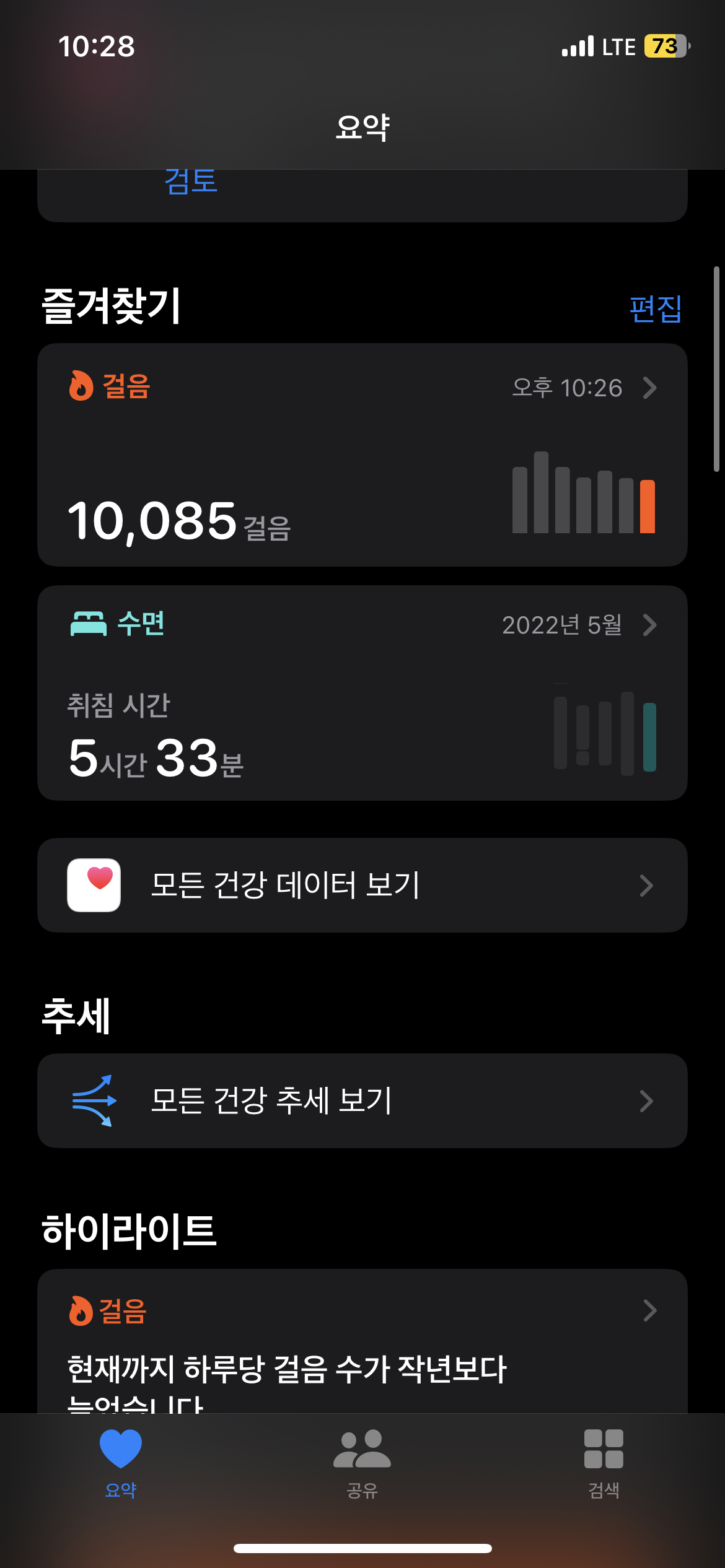Image resolution: width=725 pixels, height=1568 pixels.
Task: Open 모든 건강 추세 보기
Action: coord(362,1100)
